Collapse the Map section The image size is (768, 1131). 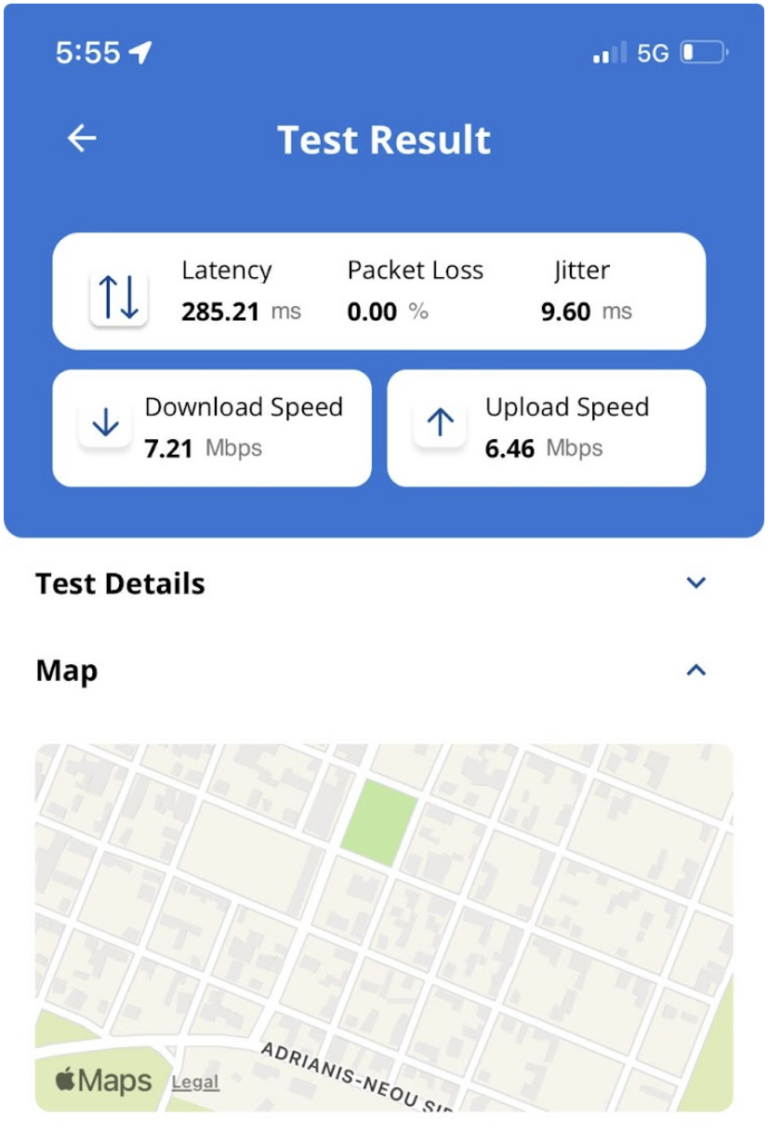click(697, 669)
